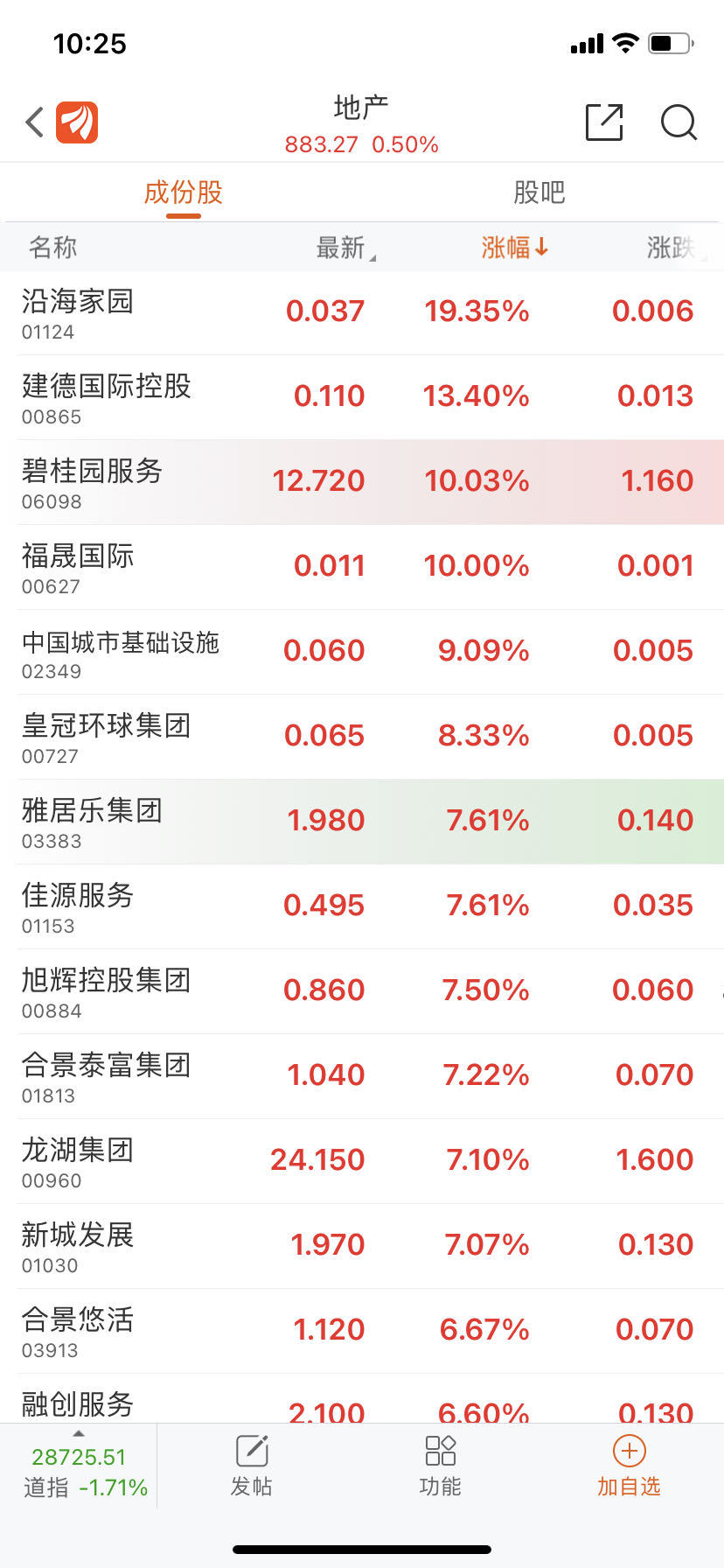Tap 发帖 to write a post
724x1568 pixels.
[252, 1466]
